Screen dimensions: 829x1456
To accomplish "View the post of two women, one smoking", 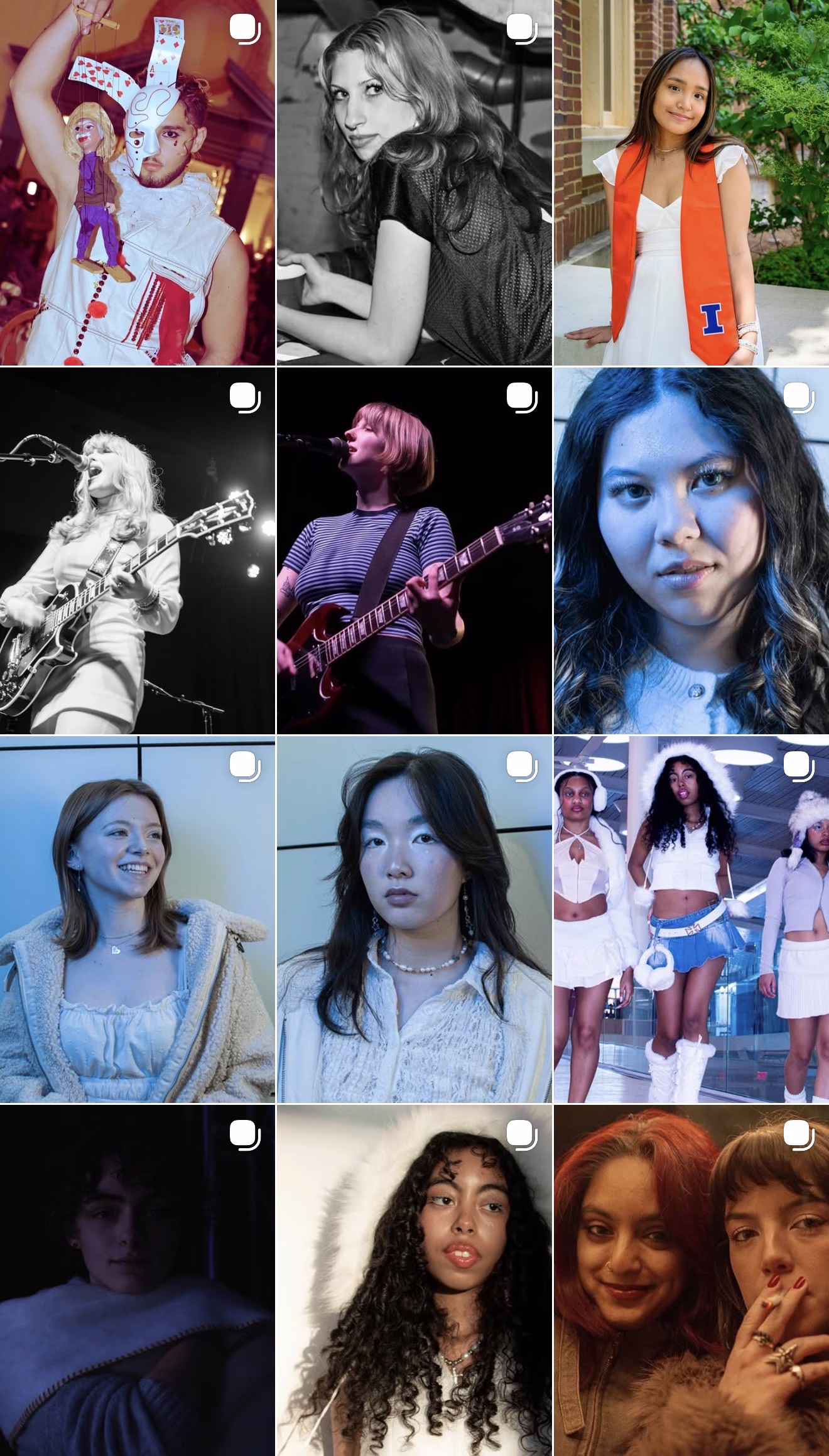I will [691, 1281].
